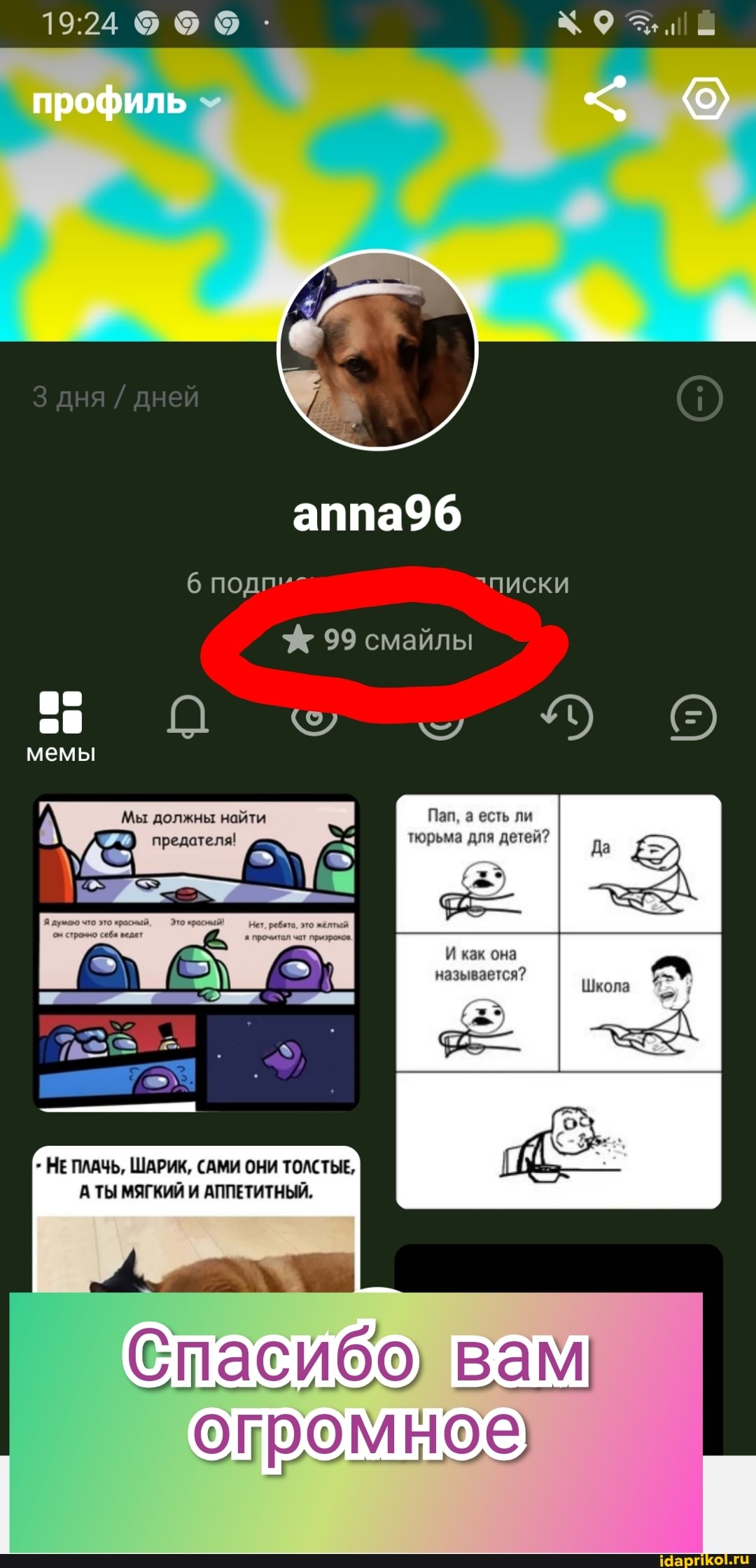The width and height of the screenshot is (756, 1568).
Task: View anna96's avatar photo
Action: point(378,350)
